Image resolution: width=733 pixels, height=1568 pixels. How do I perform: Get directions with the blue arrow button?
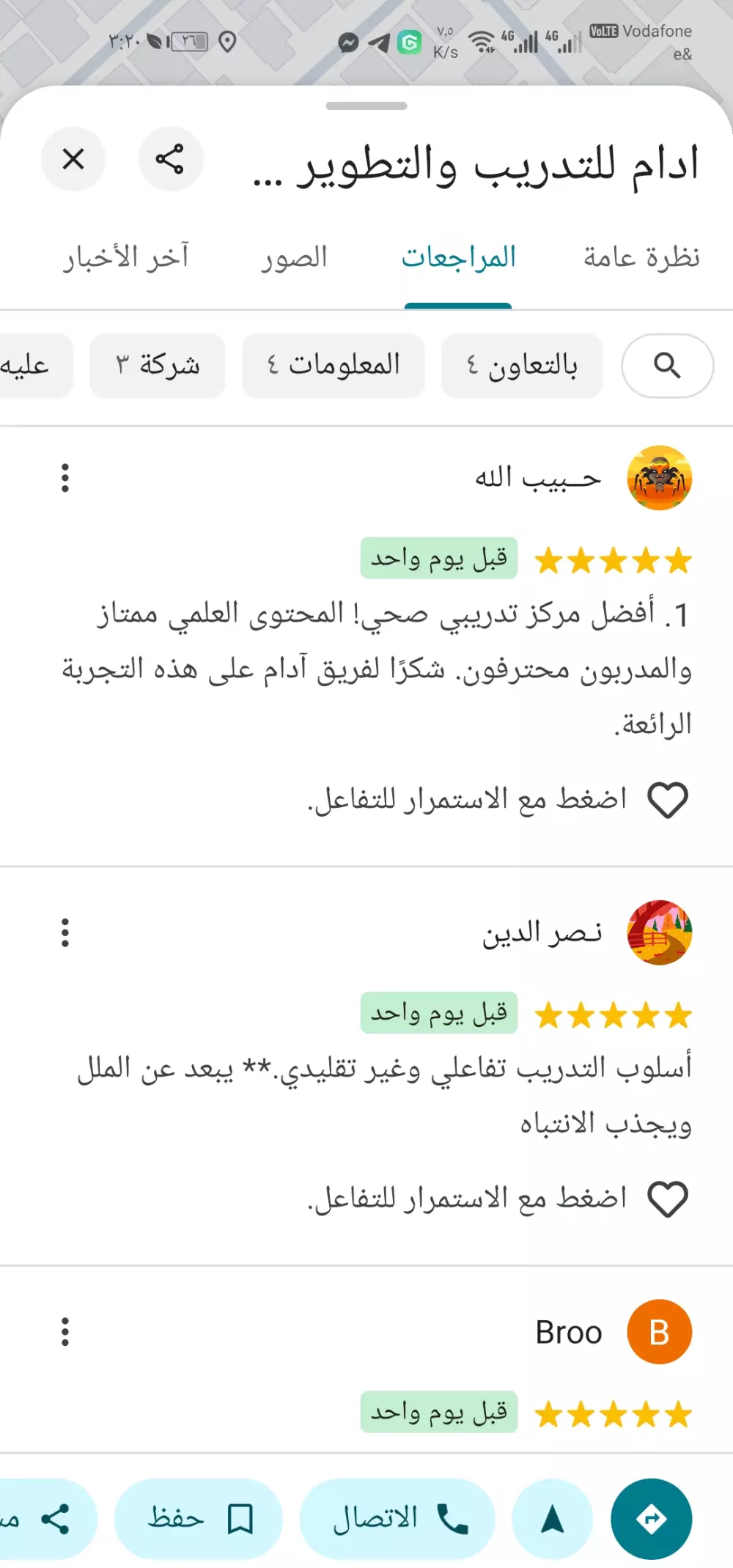pos(651,1519)
